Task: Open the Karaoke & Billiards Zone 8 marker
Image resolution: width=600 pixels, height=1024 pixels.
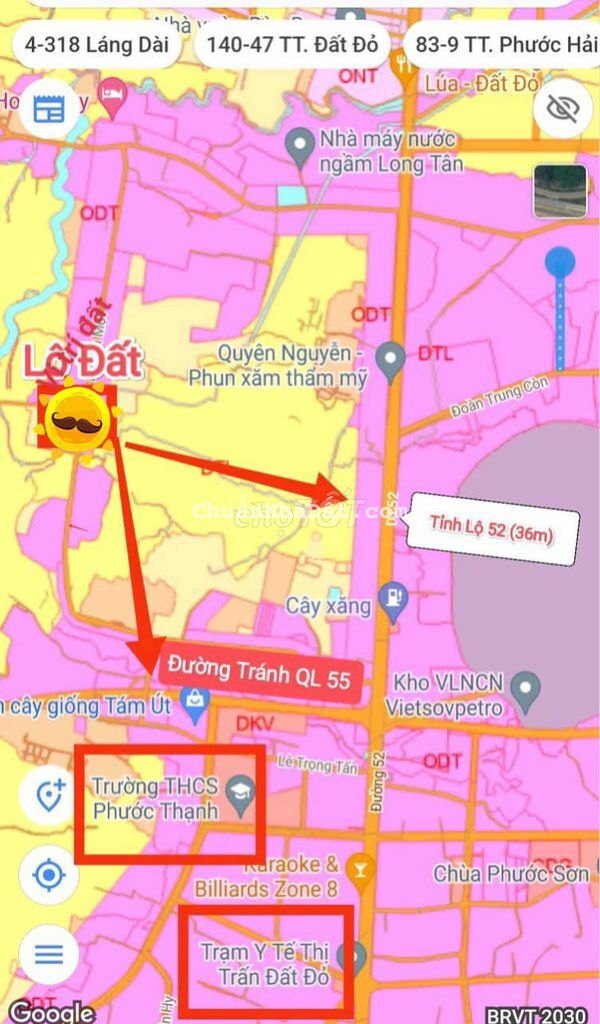Action: point(359,868)
